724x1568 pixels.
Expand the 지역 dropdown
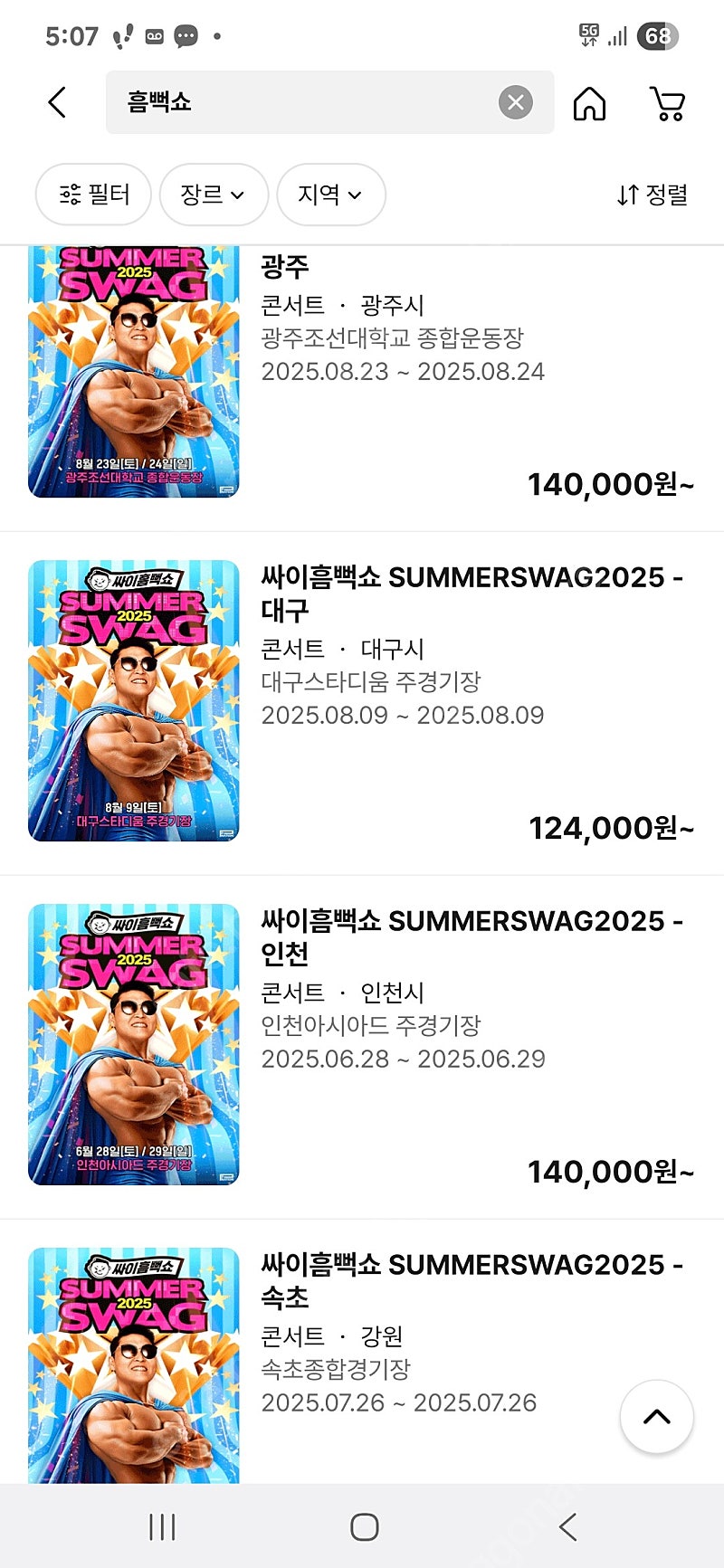(x=330, y=195)
